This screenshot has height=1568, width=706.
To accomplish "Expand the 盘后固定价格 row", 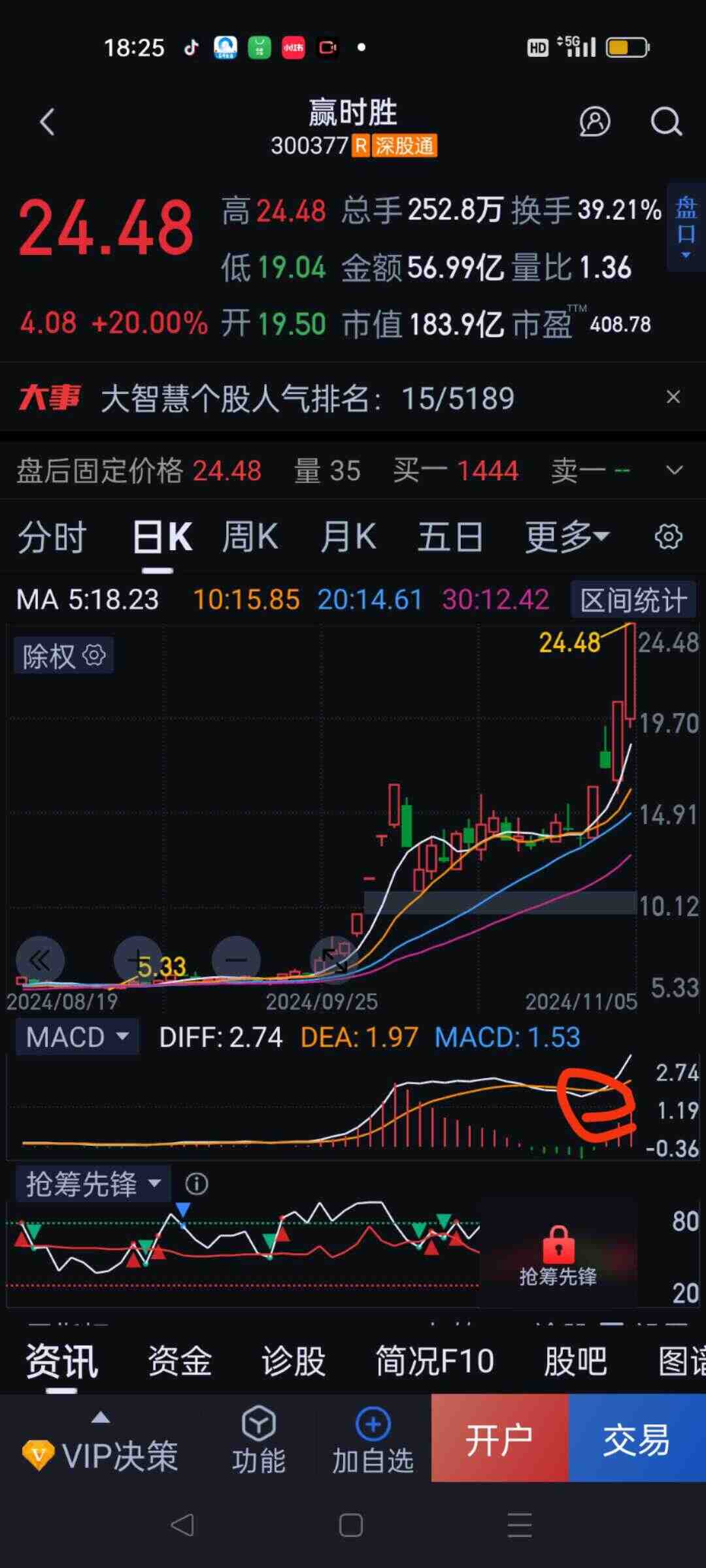I will 674,470.
